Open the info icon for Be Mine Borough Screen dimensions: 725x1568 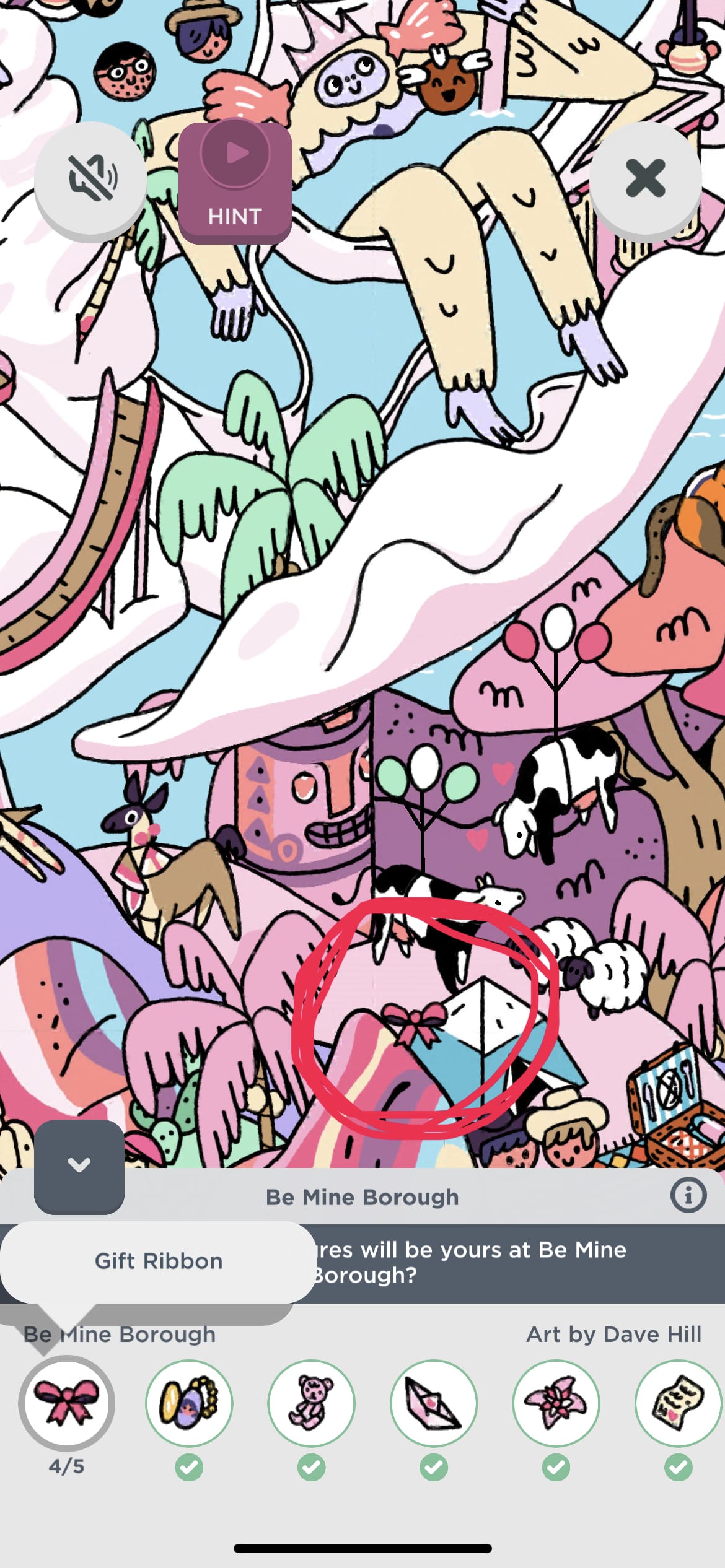coord(688,1195)
